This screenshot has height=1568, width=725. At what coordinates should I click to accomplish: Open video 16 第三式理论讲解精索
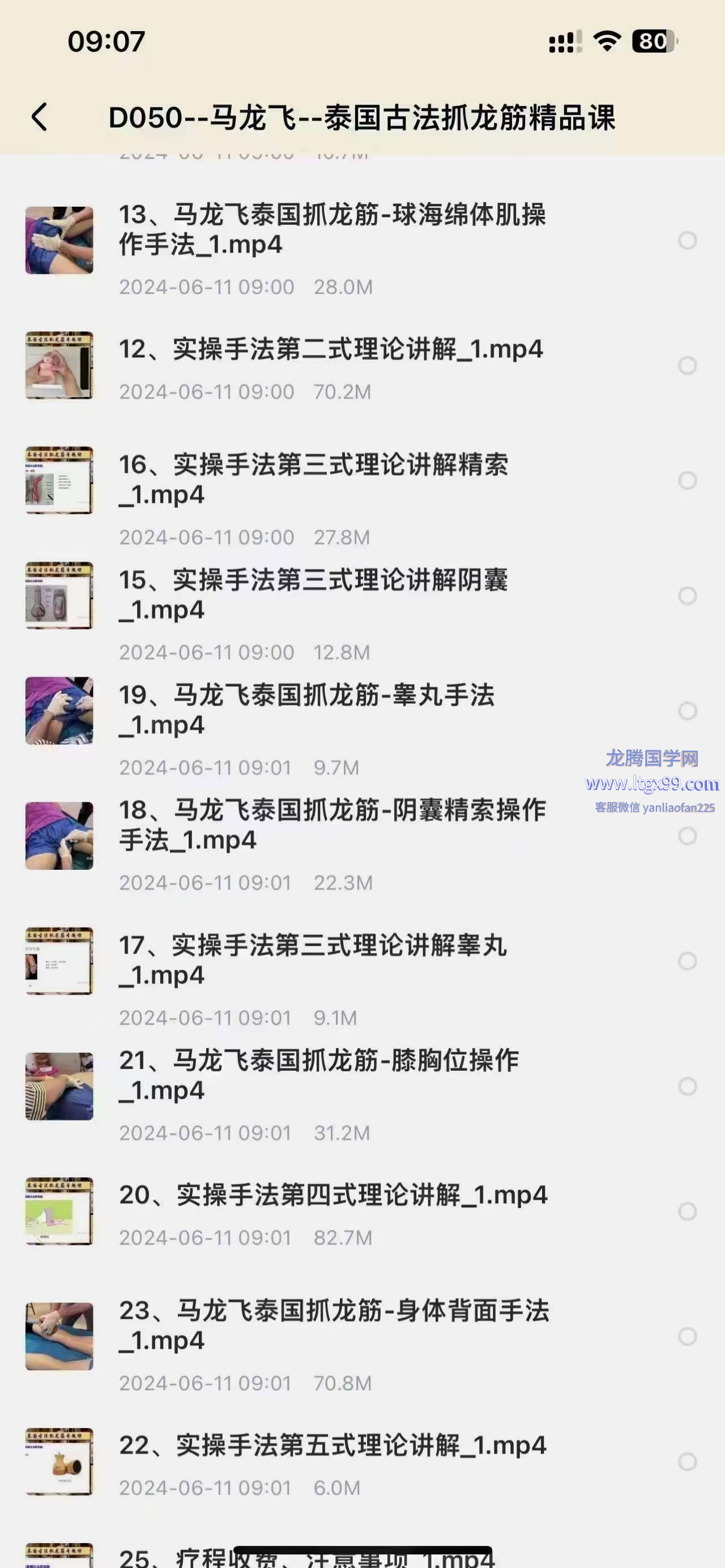coord(313,479)
